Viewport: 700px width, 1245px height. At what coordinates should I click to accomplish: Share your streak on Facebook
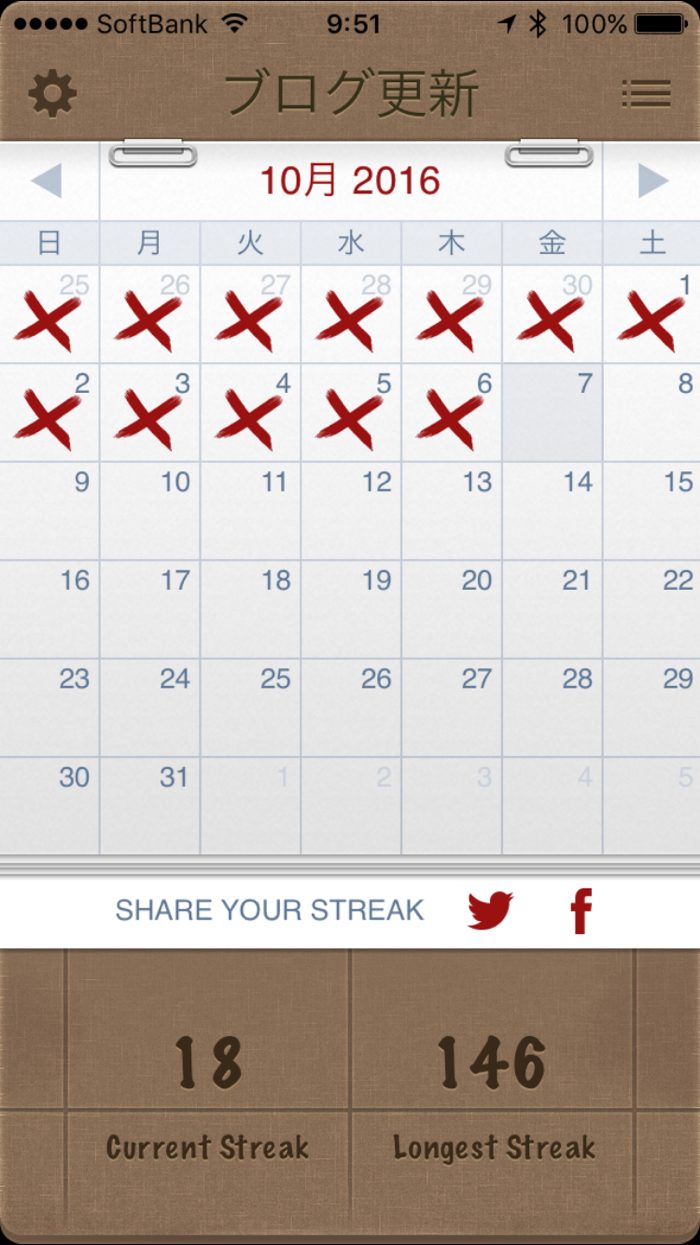[x=581, y=910]
